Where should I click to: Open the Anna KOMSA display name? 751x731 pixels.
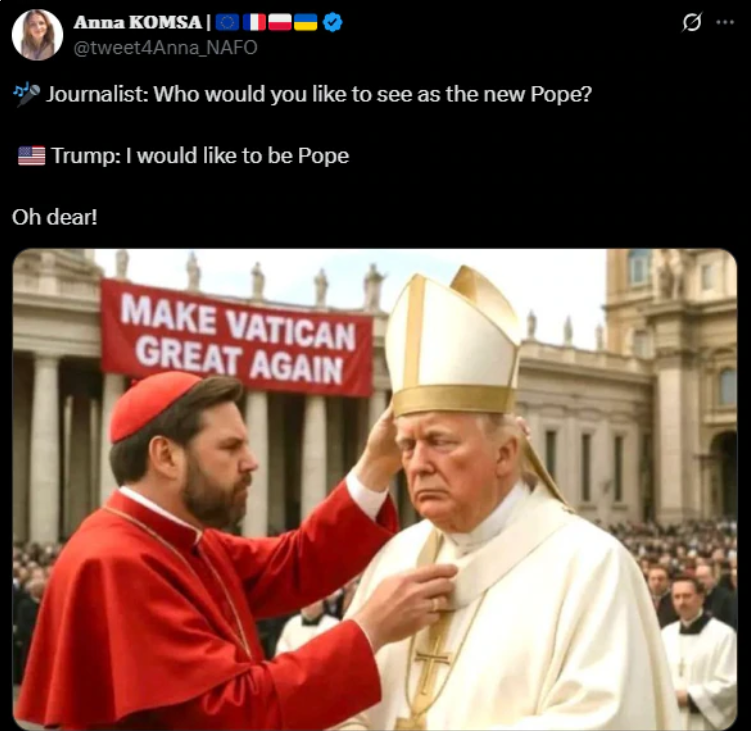137,22
